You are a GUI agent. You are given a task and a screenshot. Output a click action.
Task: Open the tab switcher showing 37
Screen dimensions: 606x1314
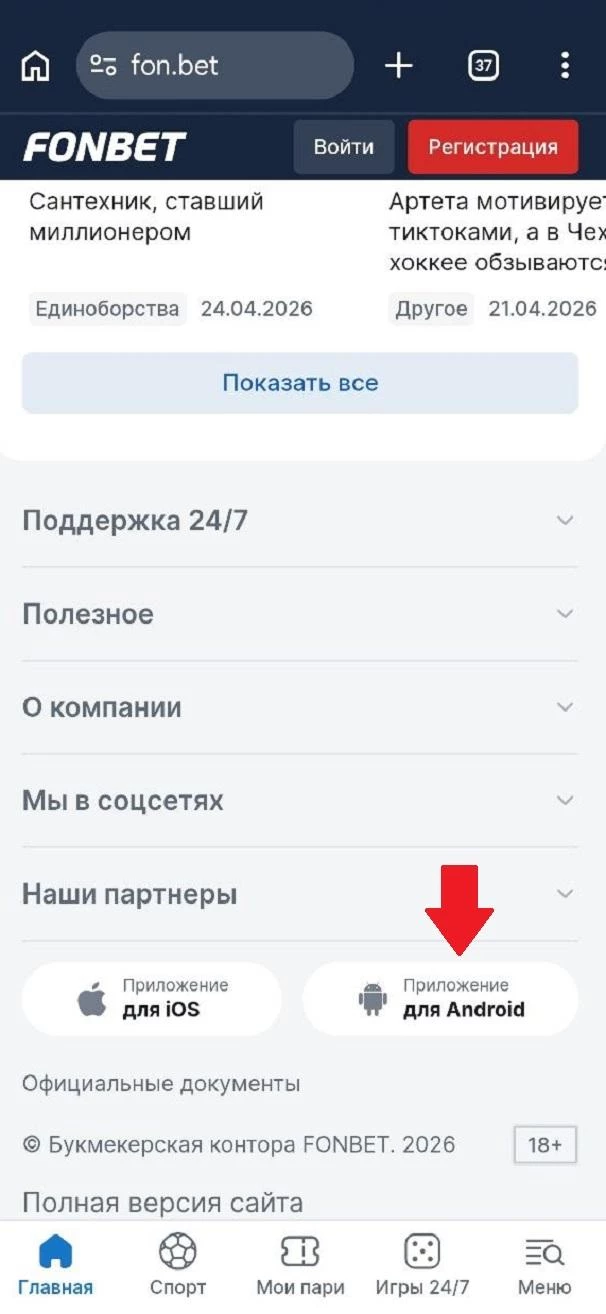(484, 66)
